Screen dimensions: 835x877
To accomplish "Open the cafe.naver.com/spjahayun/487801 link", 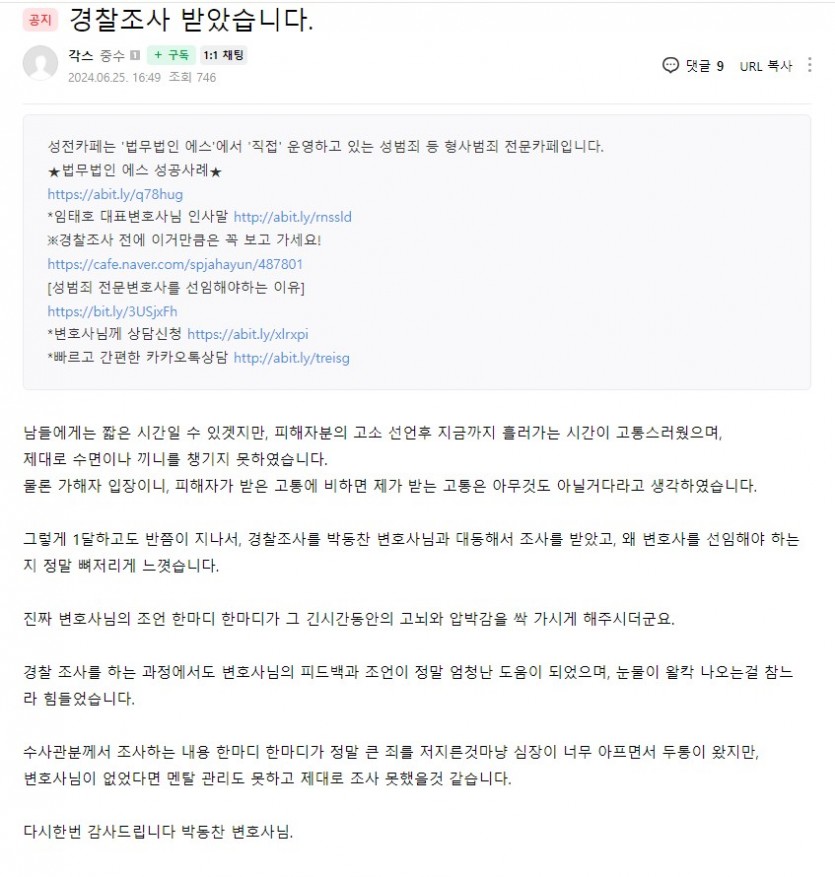I will pos(175,265).
